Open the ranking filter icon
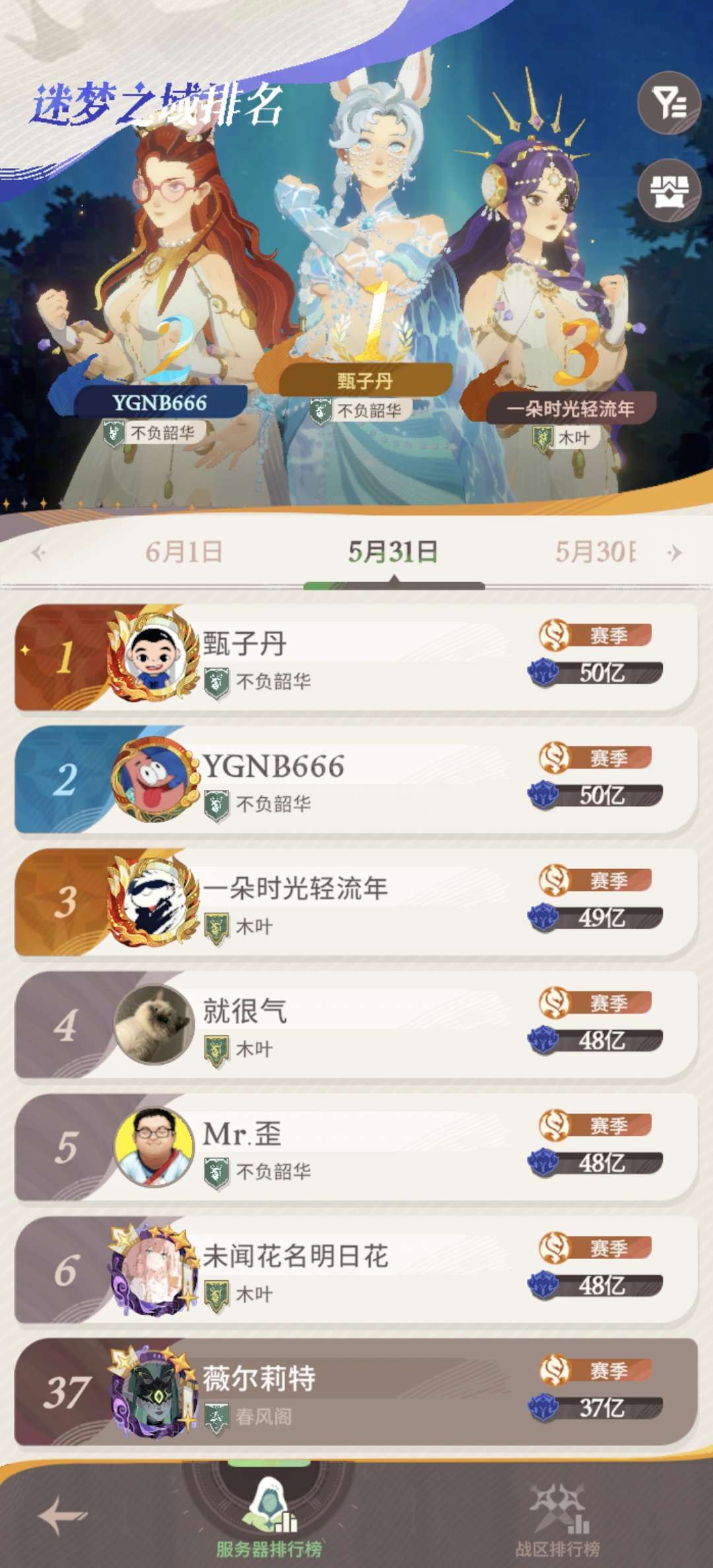Screen dimensions: 713x1568 (669, 103)
